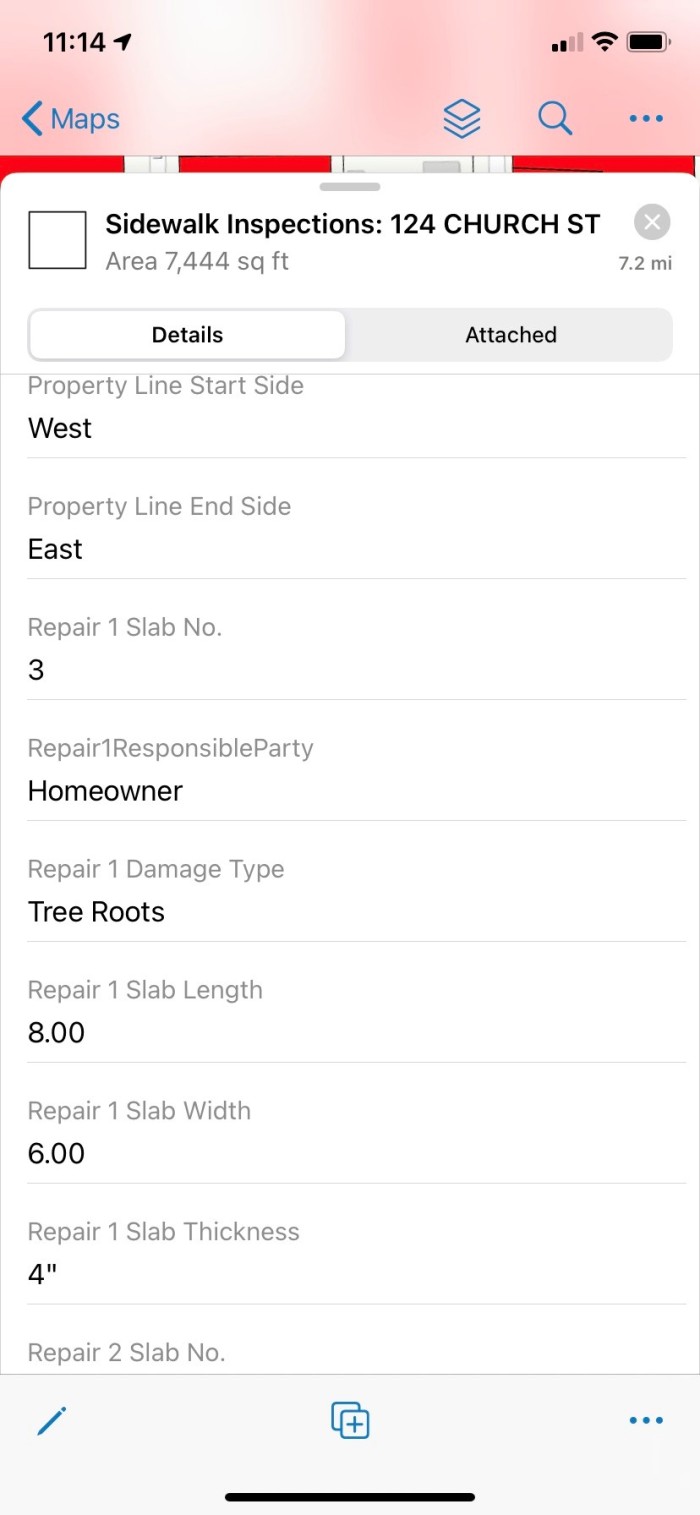This screenshot has width=700, height=1515.
Task: Edit this feature with the pencil icon
Action: [x=52, y=1420]
